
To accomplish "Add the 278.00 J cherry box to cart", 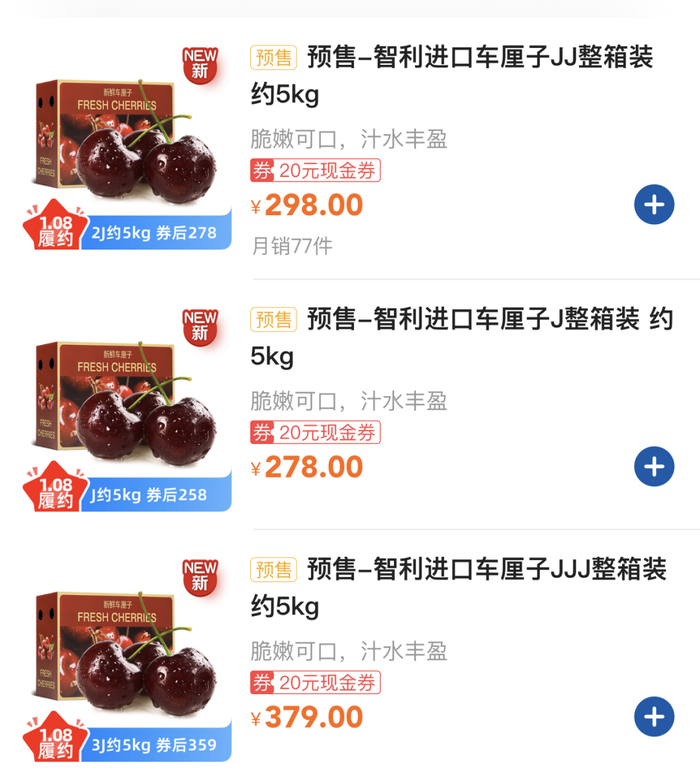I will tap(654, 467).
